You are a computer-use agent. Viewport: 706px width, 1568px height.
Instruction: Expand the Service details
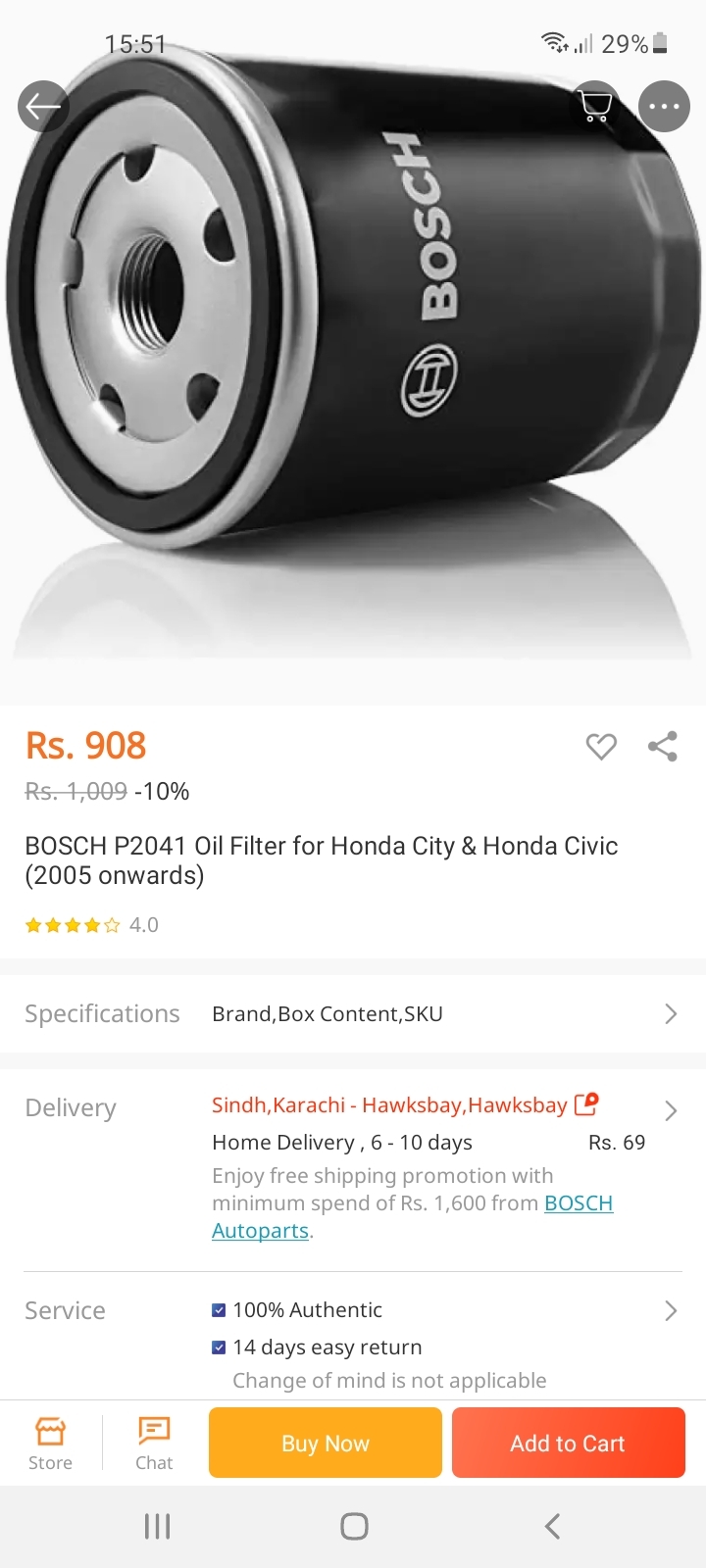pyautogui.click(x=671, y=1311)
